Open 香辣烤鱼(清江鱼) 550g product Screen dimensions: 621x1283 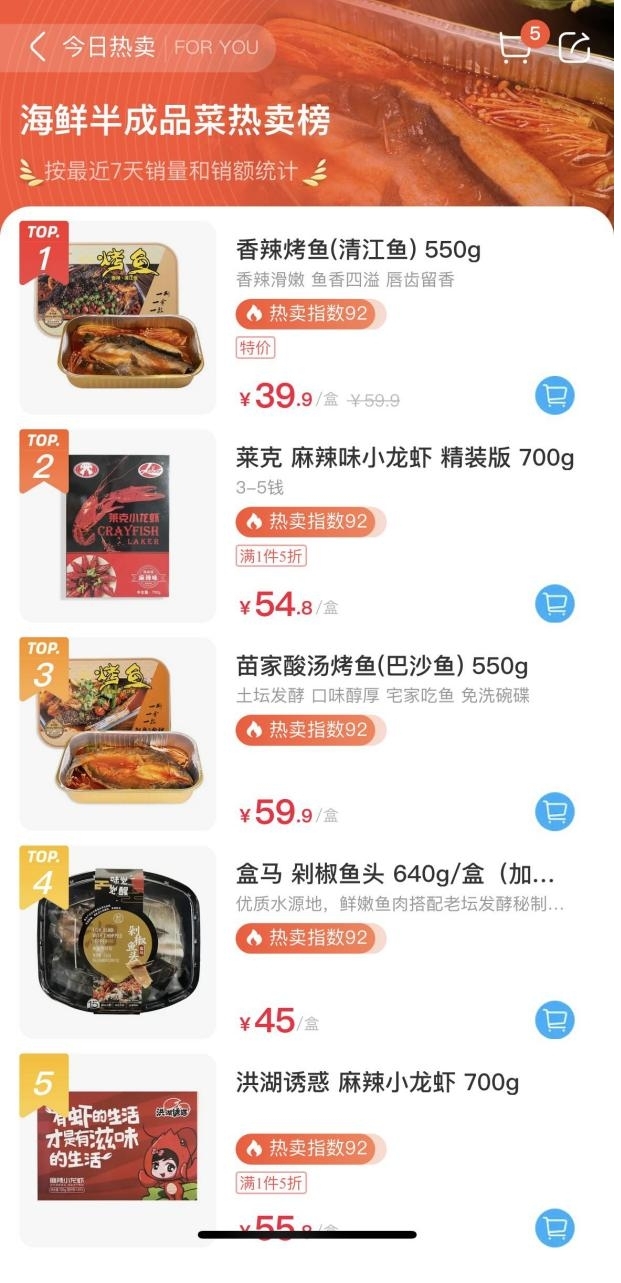(x=358, y=249)
